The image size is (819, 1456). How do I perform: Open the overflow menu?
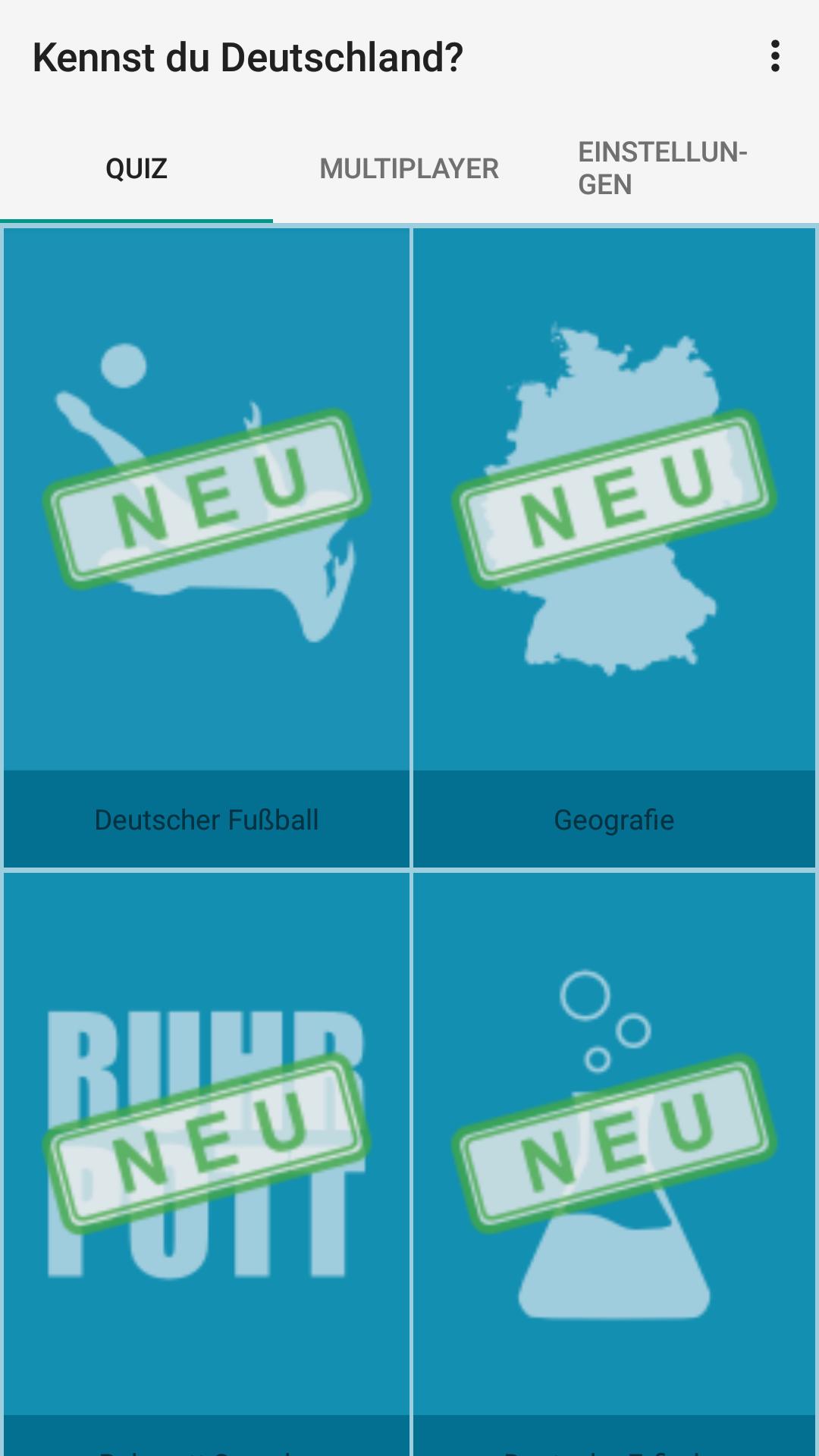(x=774, y=57)
